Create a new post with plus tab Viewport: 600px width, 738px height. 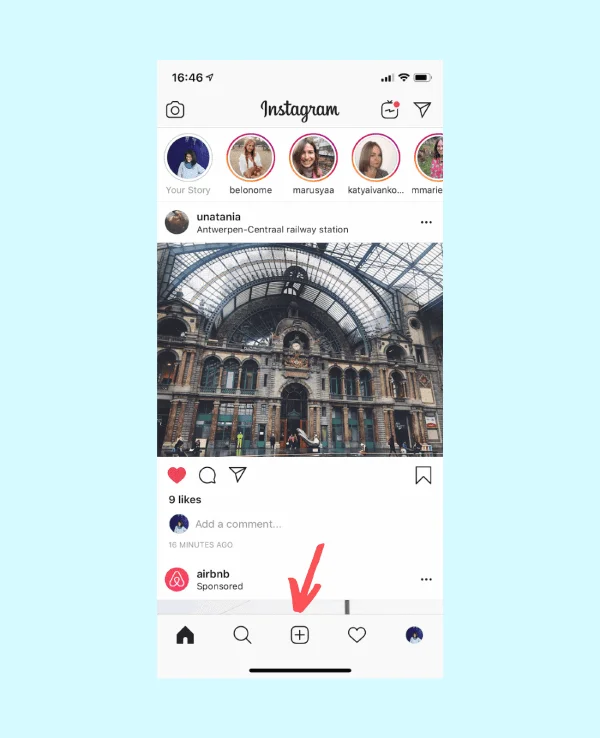(300, 635)
